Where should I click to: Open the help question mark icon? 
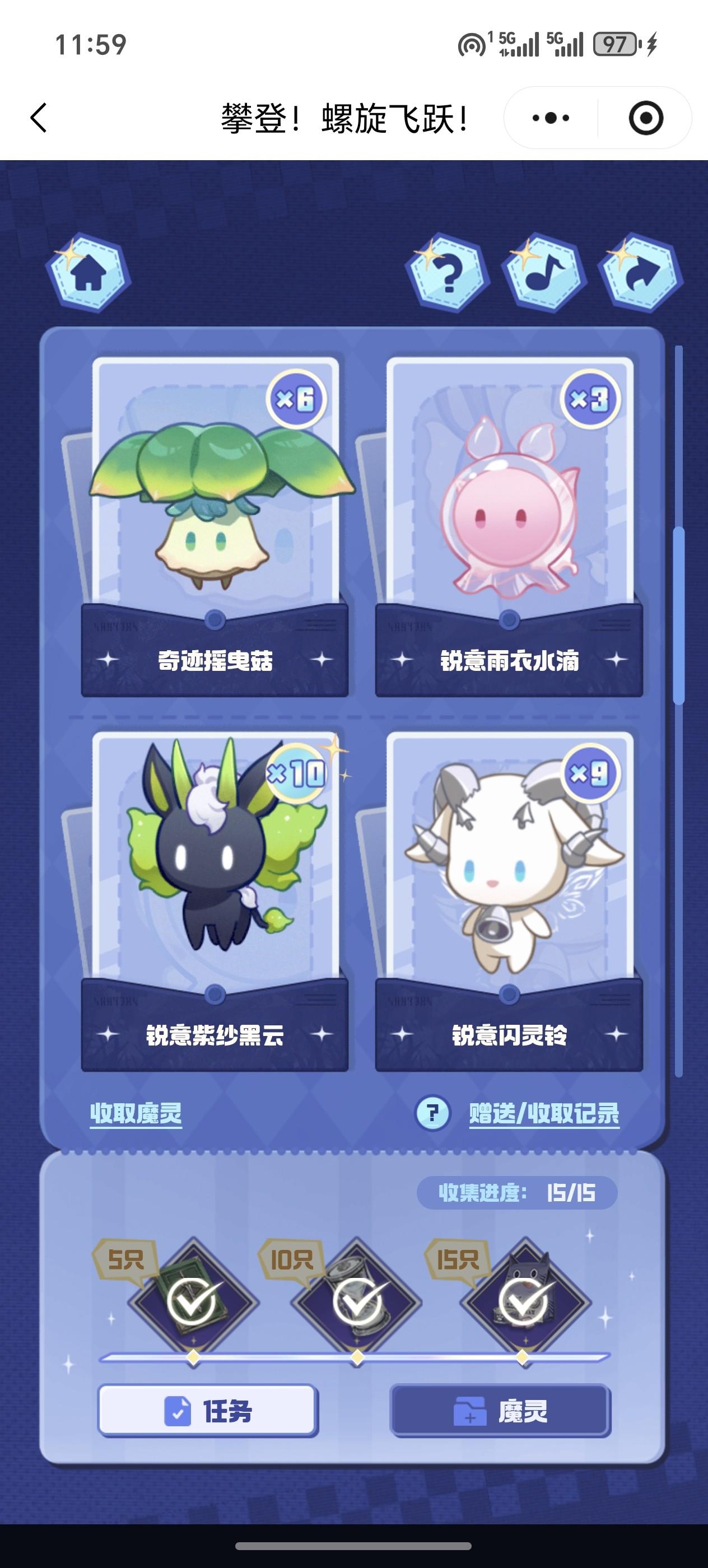(448, 273)
